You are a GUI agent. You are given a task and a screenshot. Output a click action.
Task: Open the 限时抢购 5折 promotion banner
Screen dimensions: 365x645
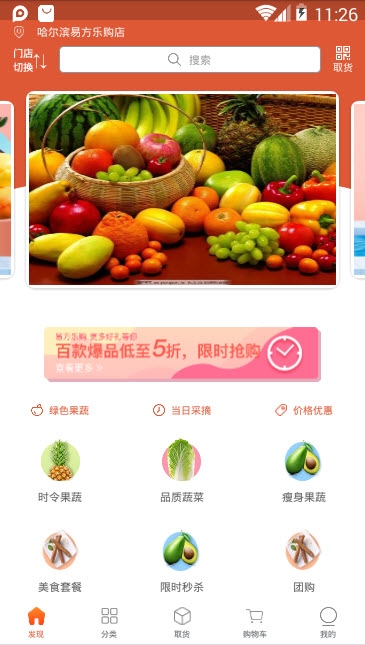pos(182,354)
